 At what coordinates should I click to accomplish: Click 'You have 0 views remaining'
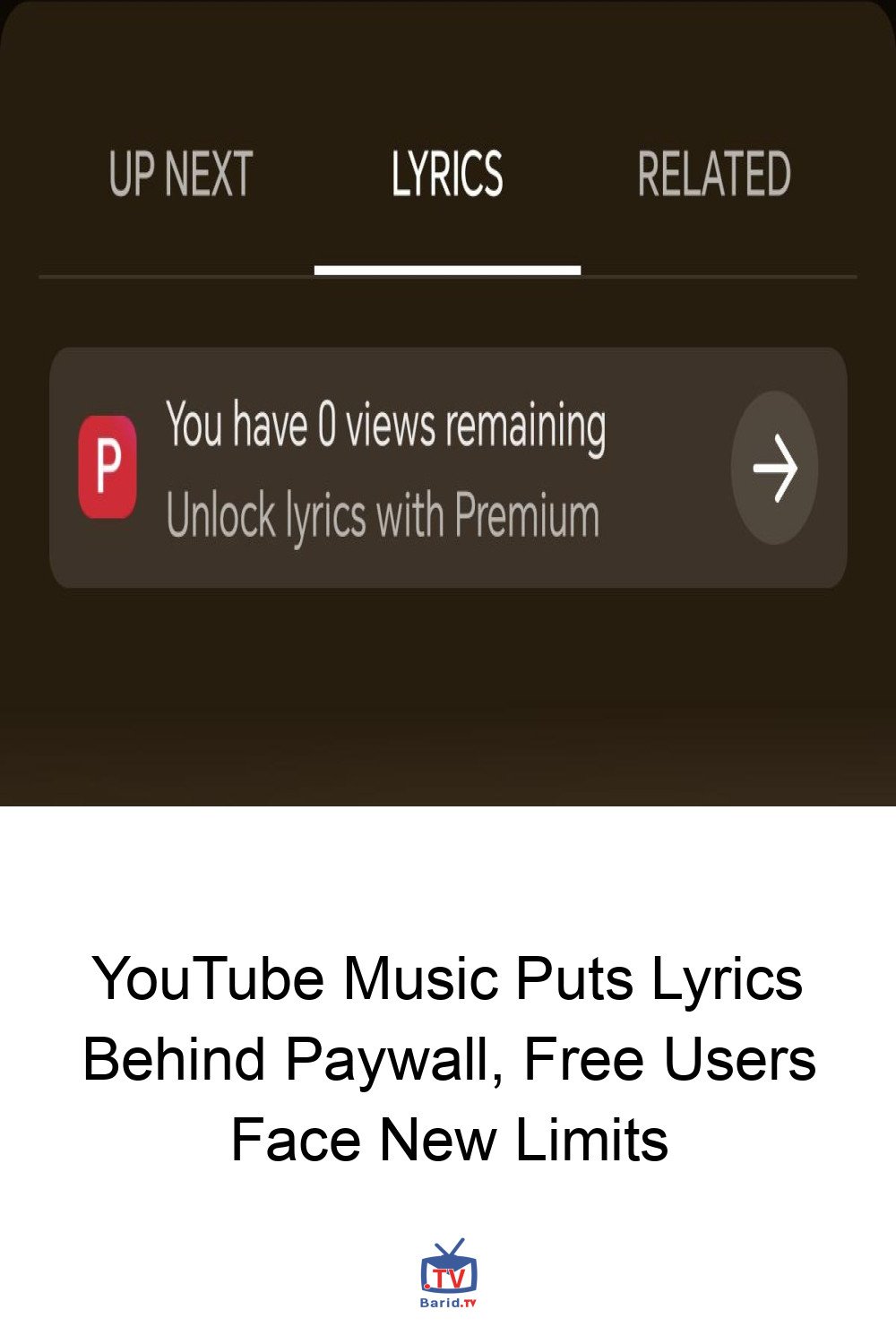click(387, 427)
